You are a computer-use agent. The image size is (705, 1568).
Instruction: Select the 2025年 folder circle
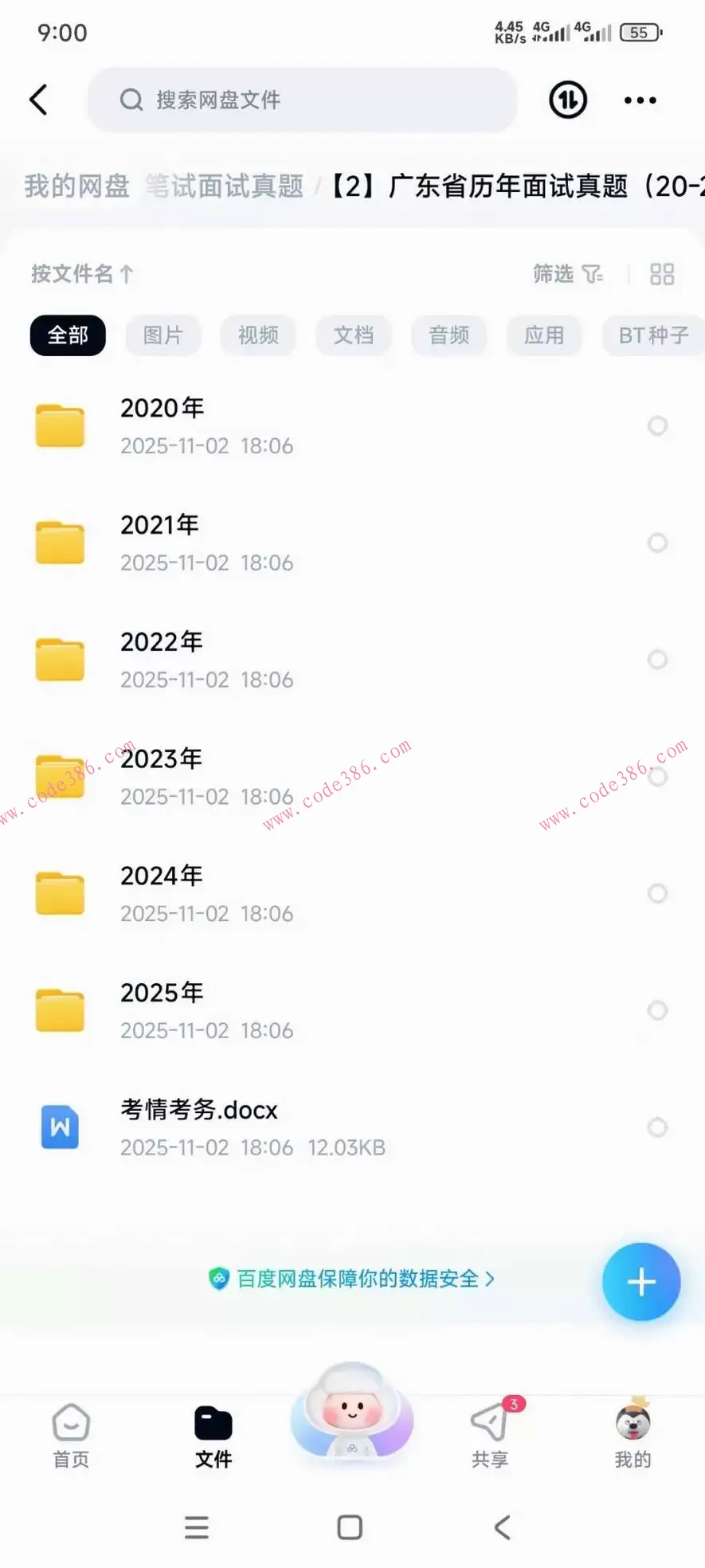(x=657, y=1010)
